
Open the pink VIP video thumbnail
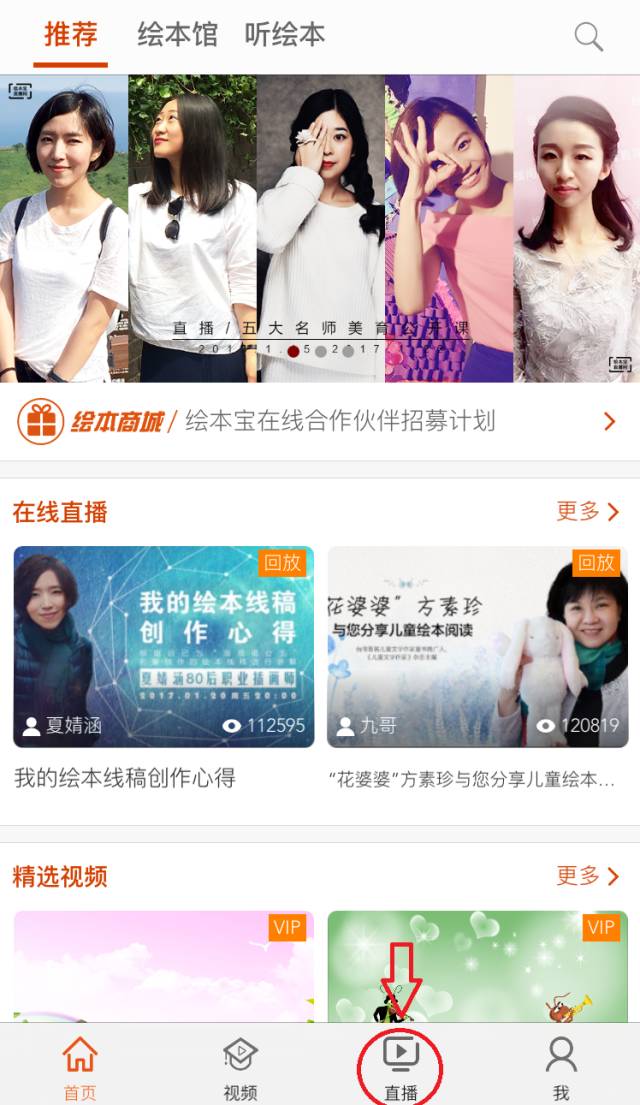click(164, 966)
